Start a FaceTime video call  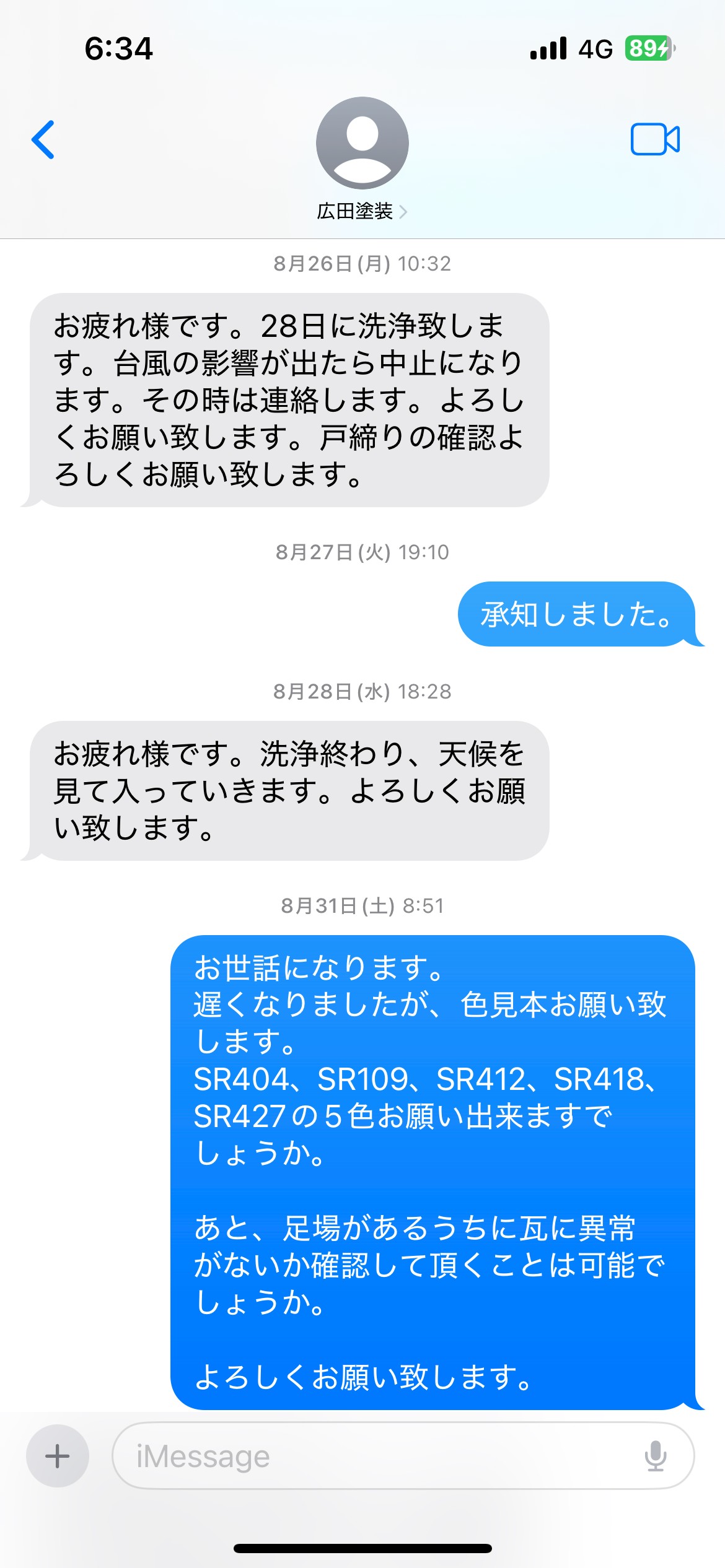pyautogui.click(x=655, y=139)
